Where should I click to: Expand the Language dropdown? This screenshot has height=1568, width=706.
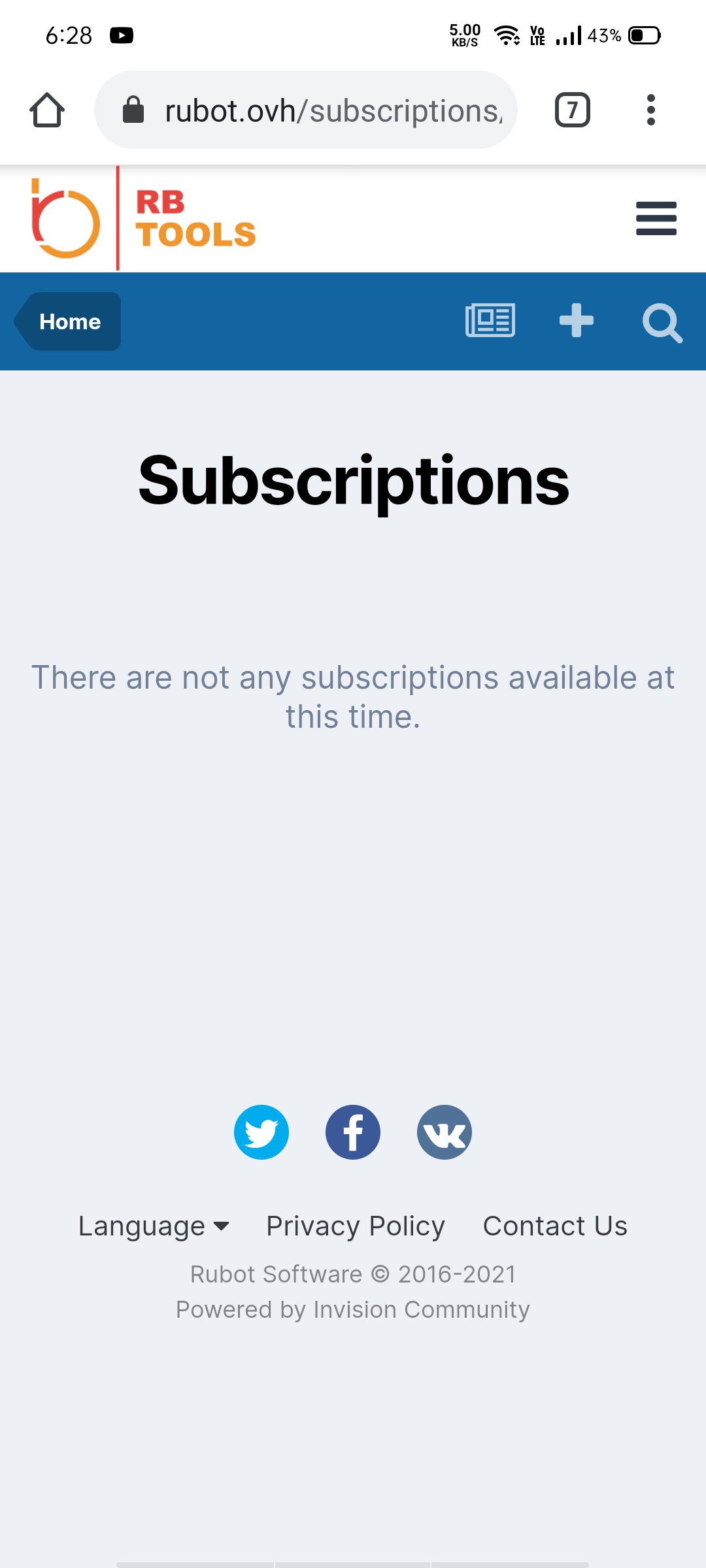point(154,1226)
